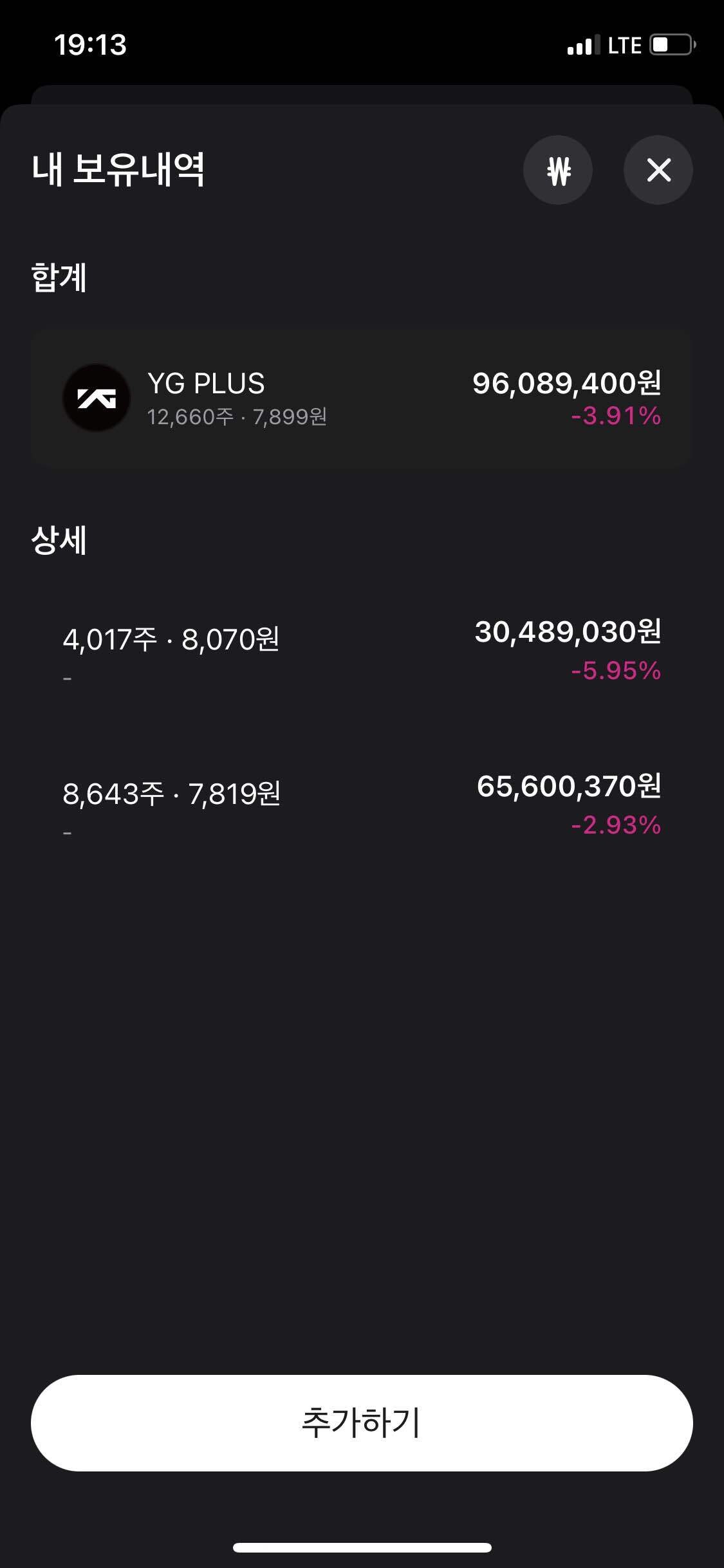
Task: Tap the dark circle containing the won sign
Action: pyautogui.click(x=557, y=170)
